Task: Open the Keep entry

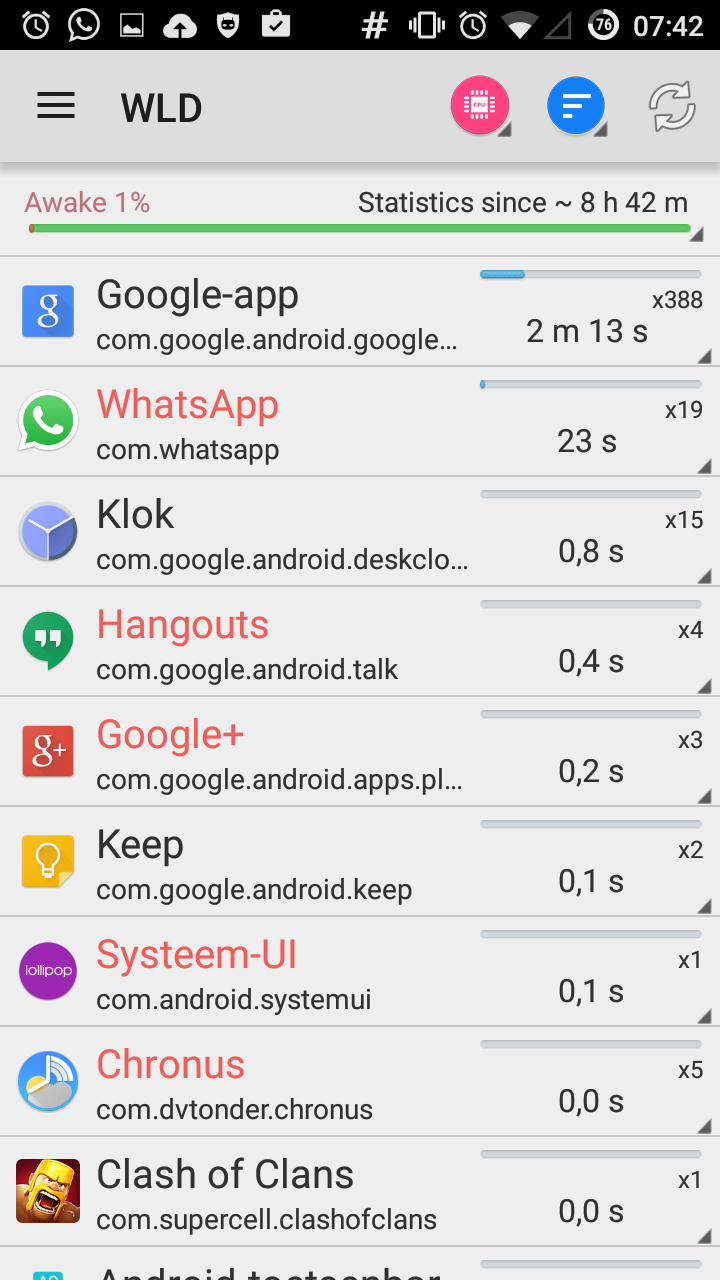Action: 360,861
